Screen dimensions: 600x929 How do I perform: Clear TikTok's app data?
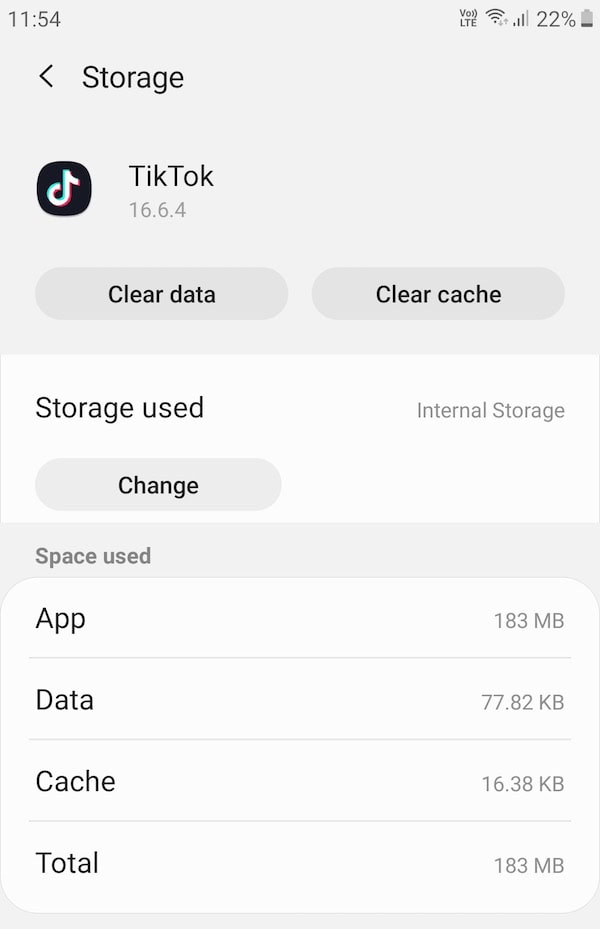point(161,294)
